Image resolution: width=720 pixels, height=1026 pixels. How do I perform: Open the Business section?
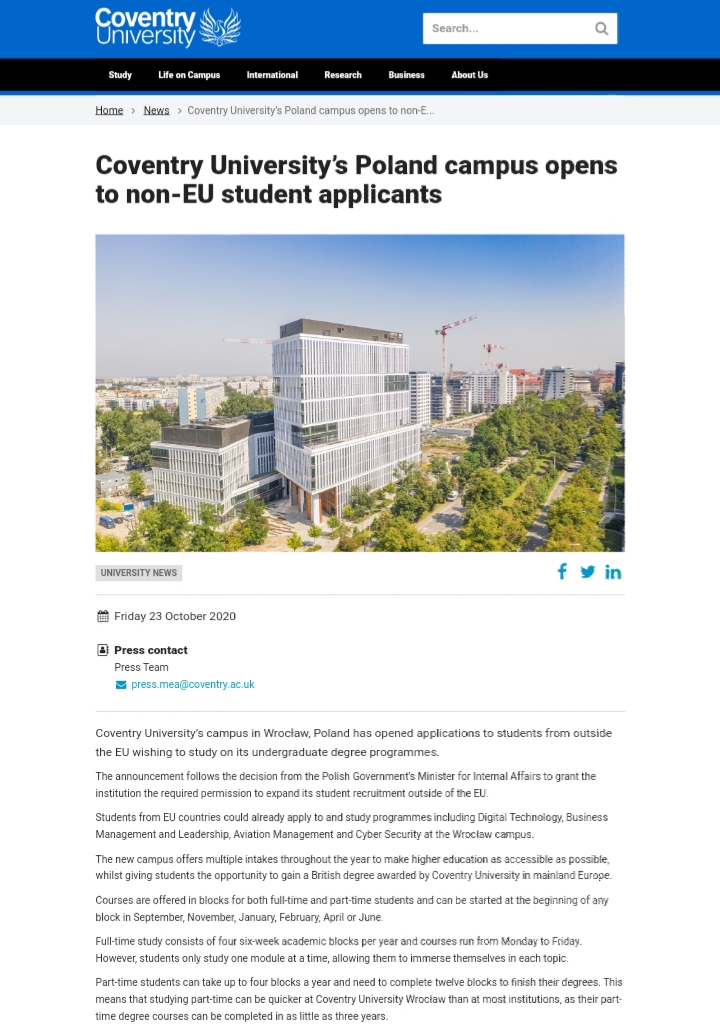pyautogui.click(x=406, y=75)
